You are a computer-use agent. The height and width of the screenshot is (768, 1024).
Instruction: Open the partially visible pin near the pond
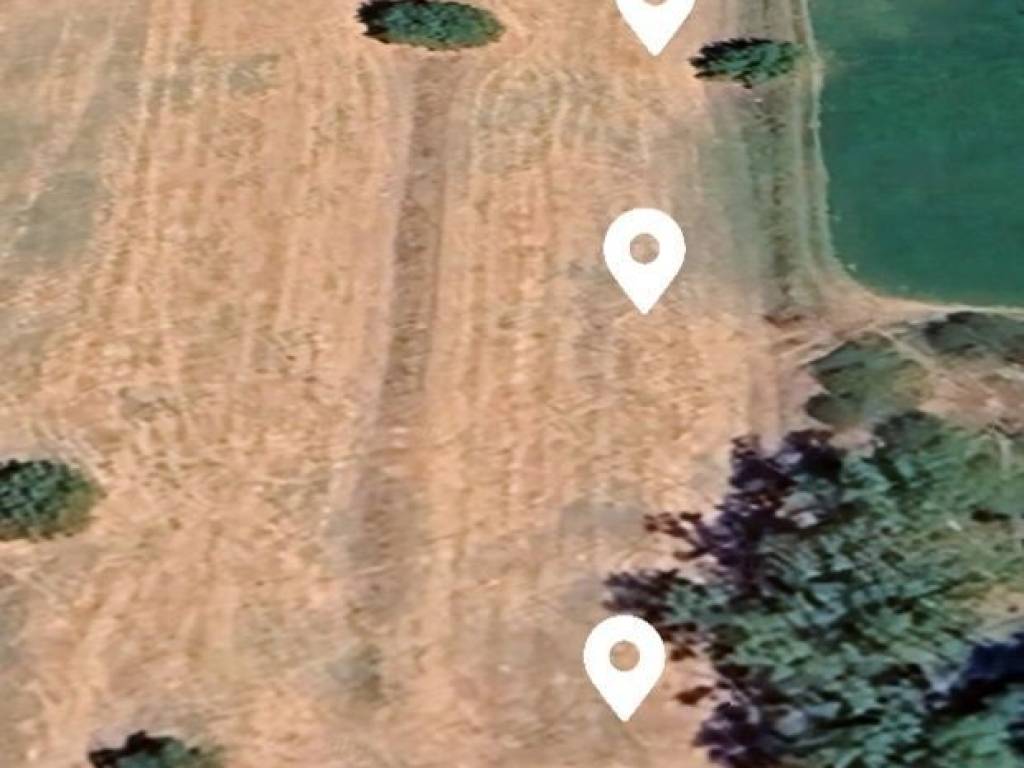(x=655, y=18)
